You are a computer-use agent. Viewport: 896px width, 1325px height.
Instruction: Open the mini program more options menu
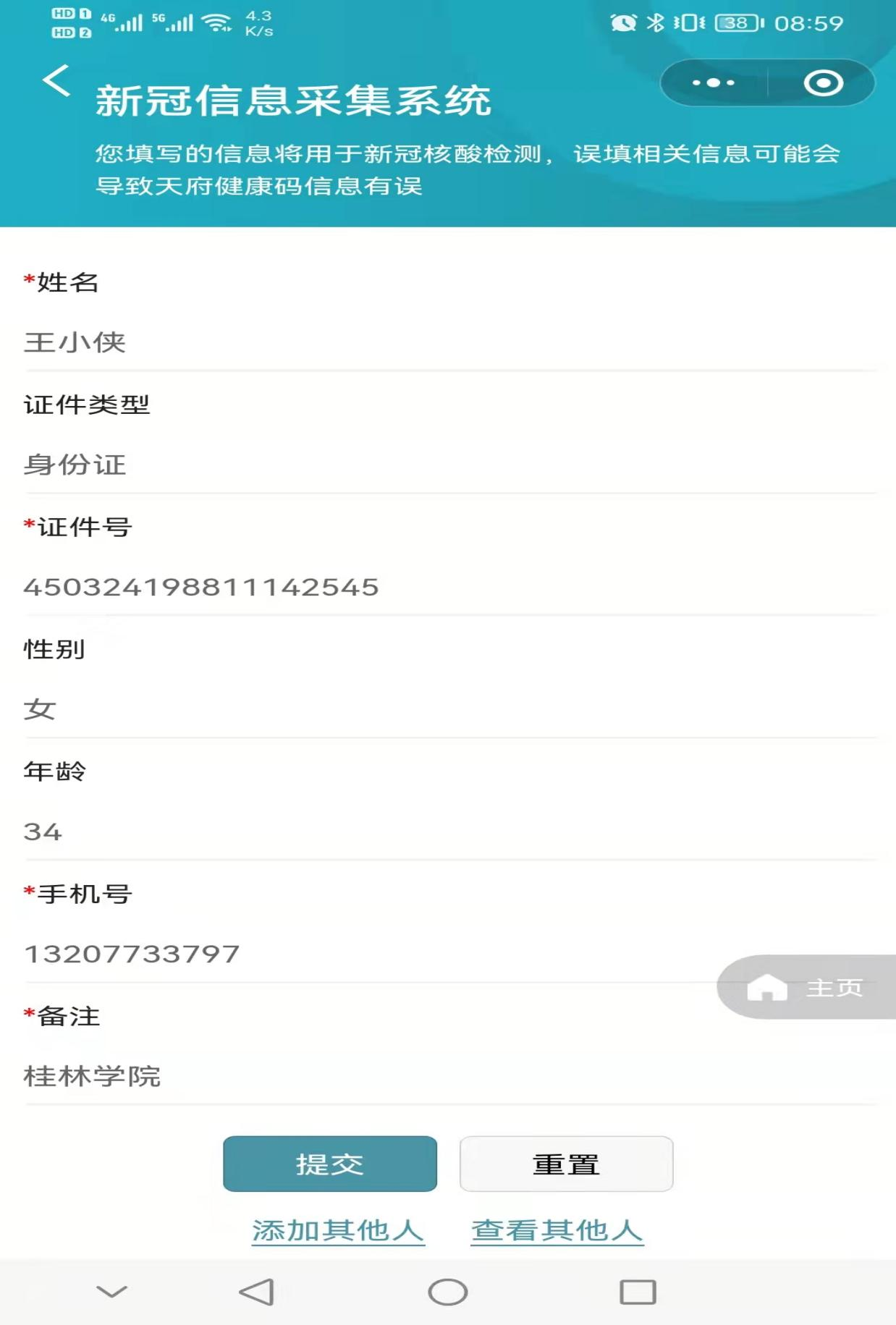tap(714, 83)
